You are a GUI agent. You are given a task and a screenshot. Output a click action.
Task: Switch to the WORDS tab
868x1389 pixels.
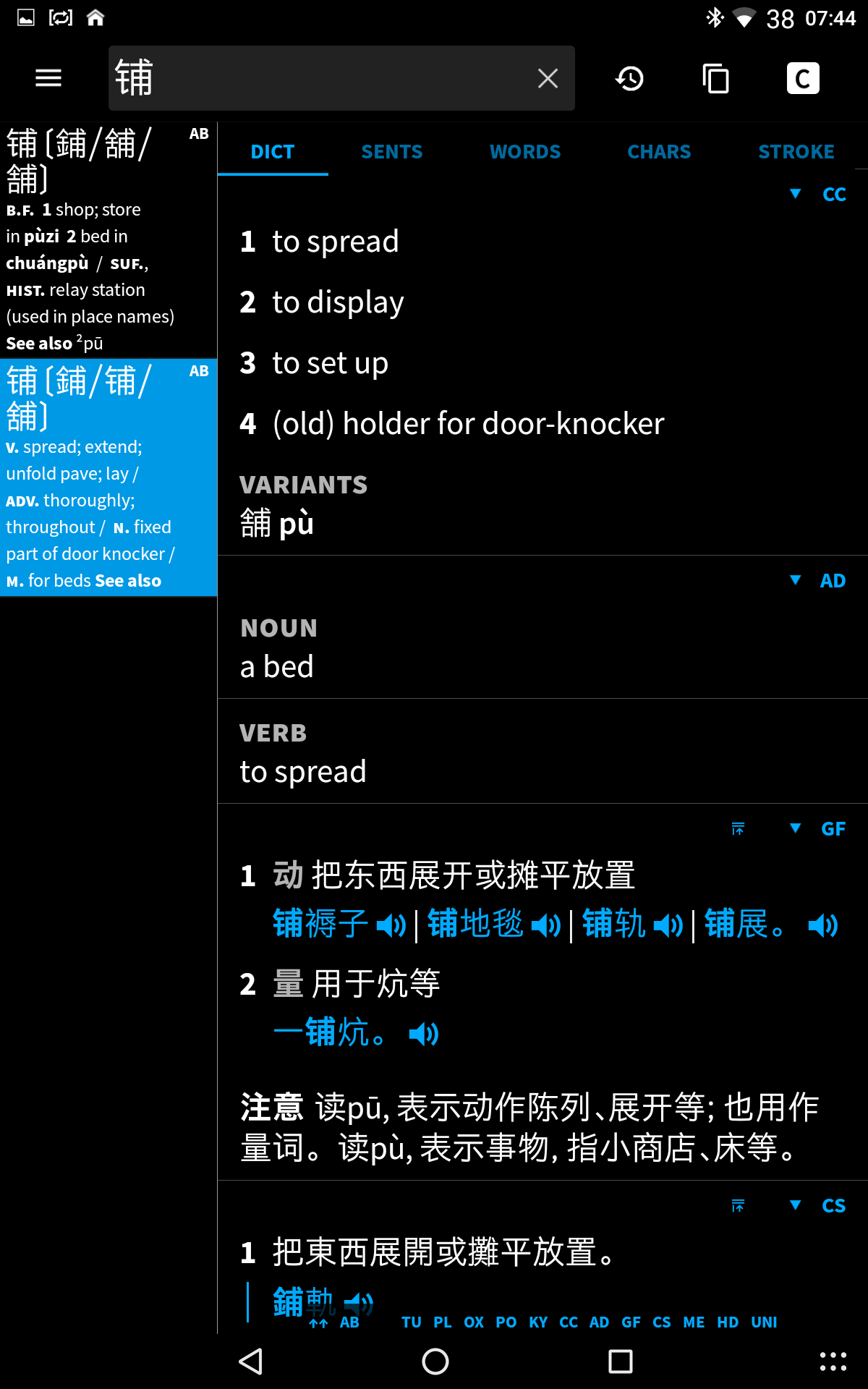(525, 151)
